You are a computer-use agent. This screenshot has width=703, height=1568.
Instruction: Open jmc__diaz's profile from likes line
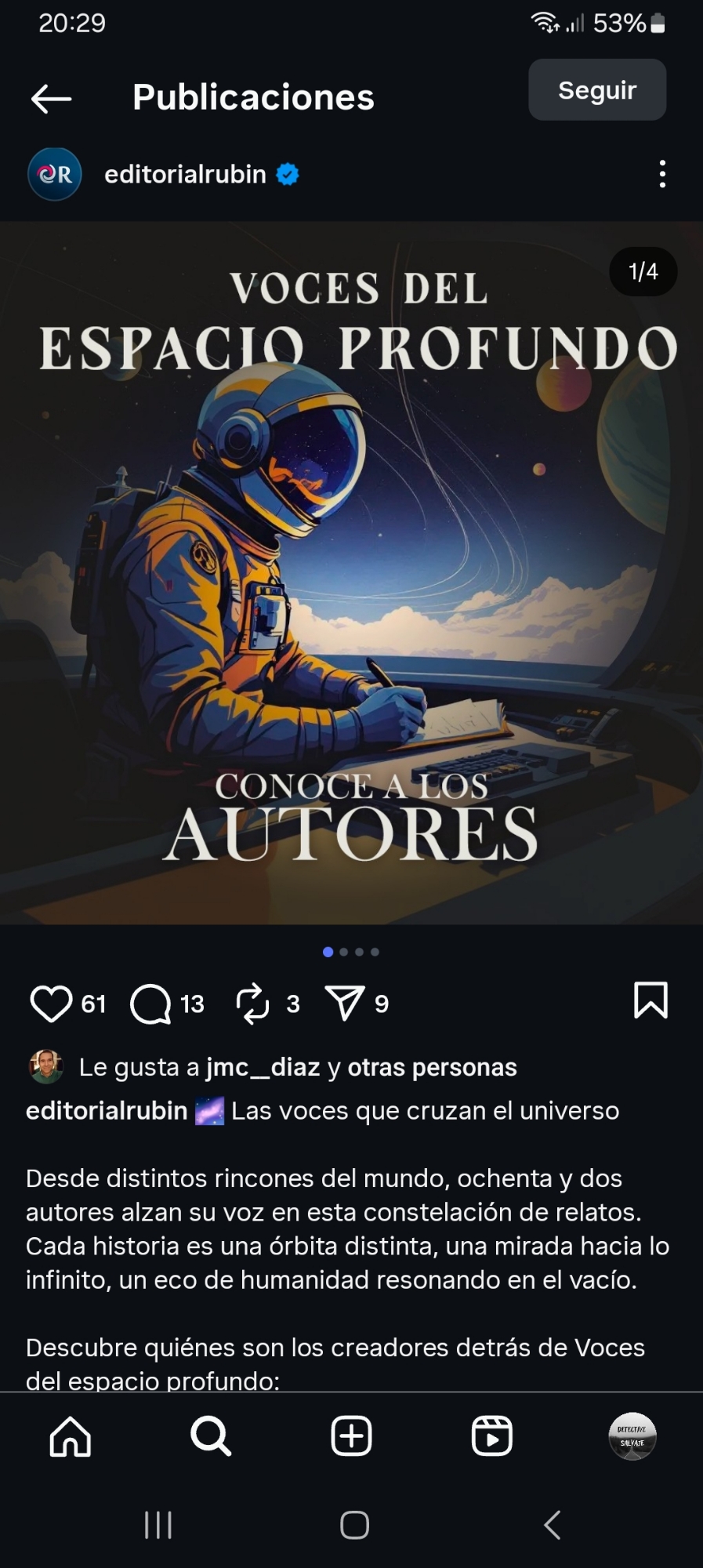[263, 1067]
